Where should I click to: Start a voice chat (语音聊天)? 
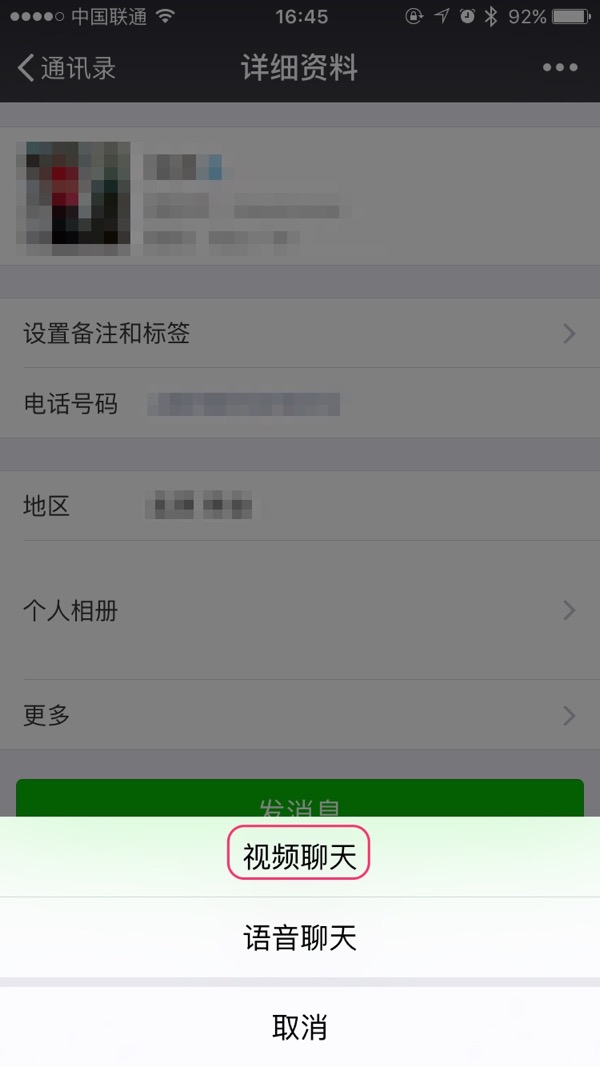[300, 938]
